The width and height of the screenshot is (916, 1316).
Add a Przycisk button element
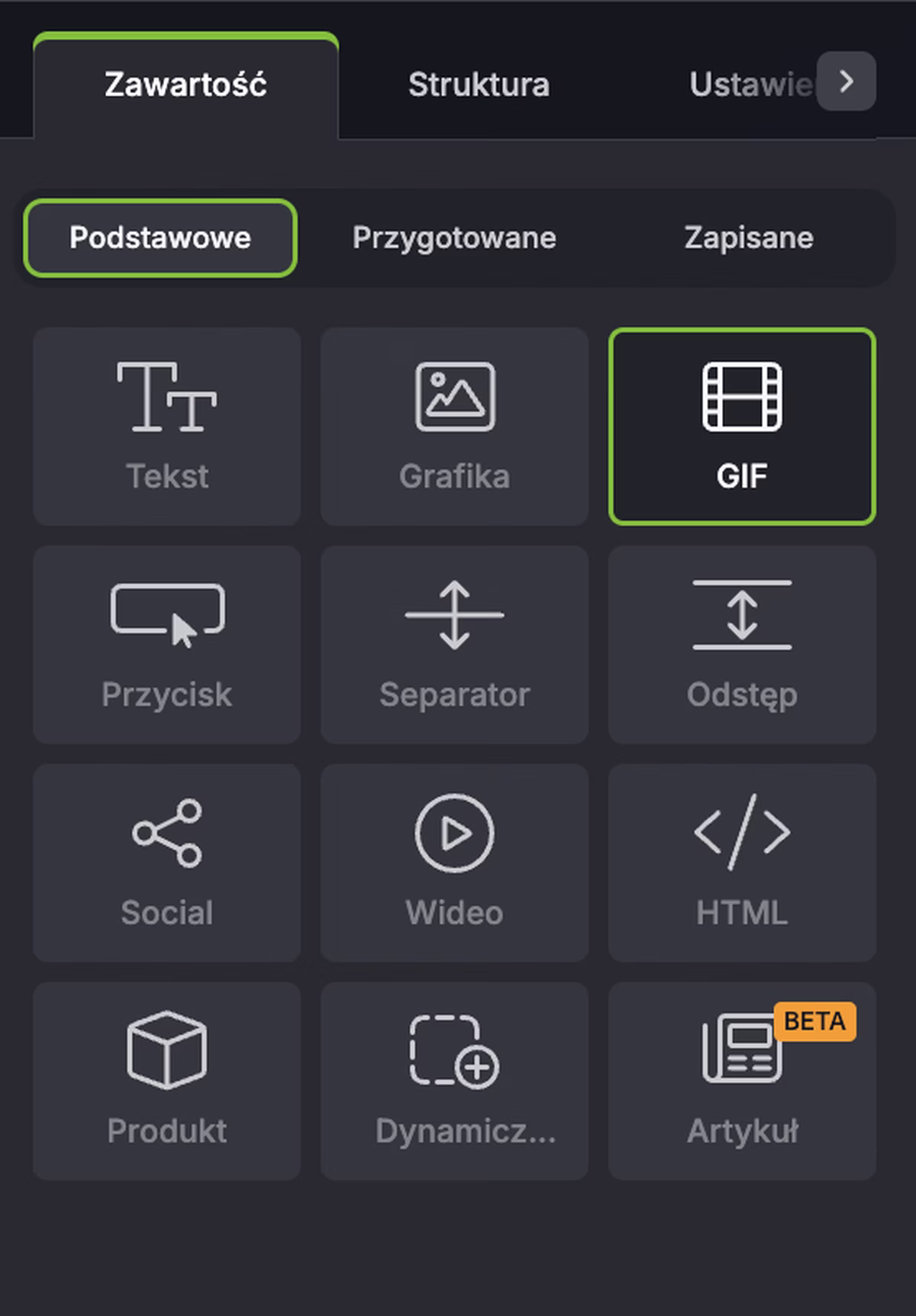(166, 643)
